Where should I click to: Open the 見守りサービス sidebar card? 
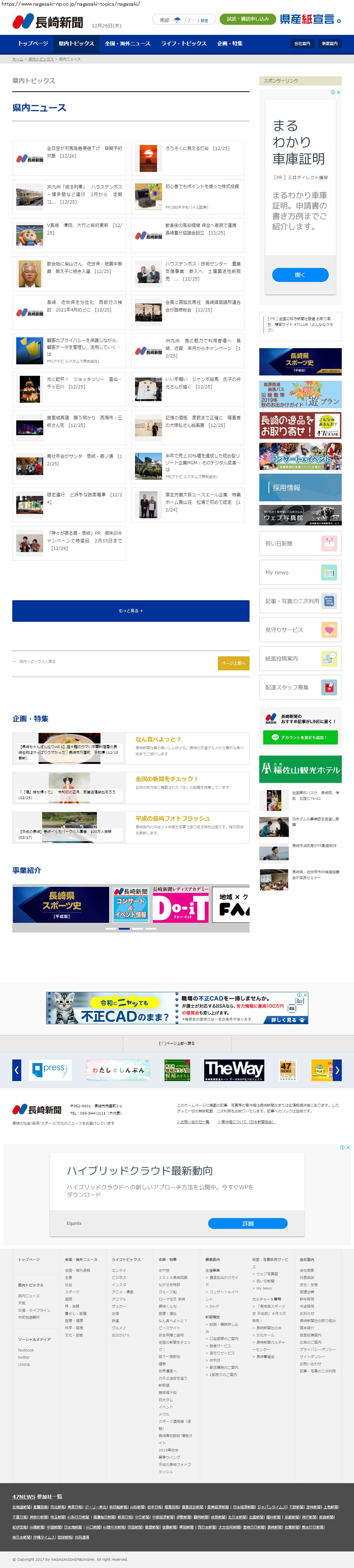coord(300,630)
